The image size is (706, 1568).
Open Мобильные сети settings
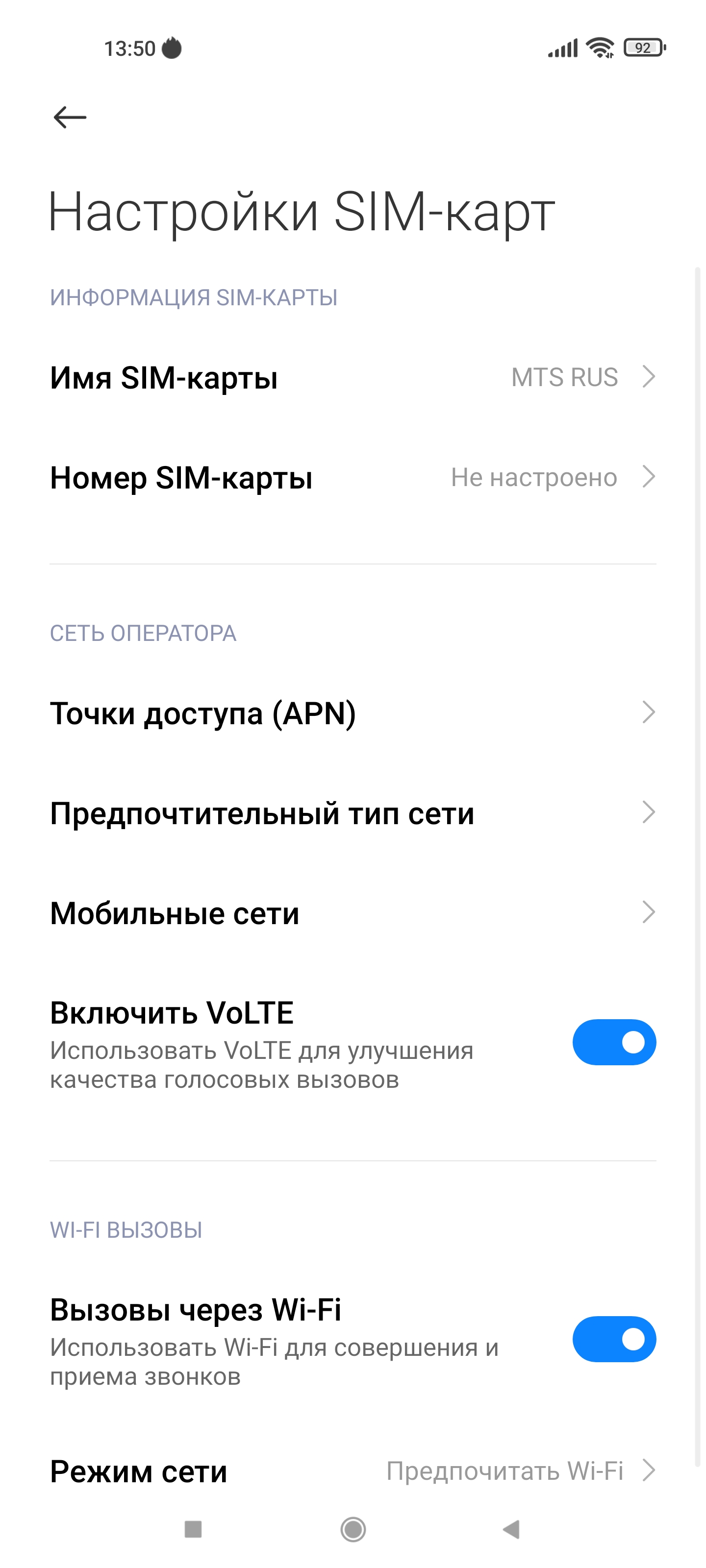coord(352,912)
